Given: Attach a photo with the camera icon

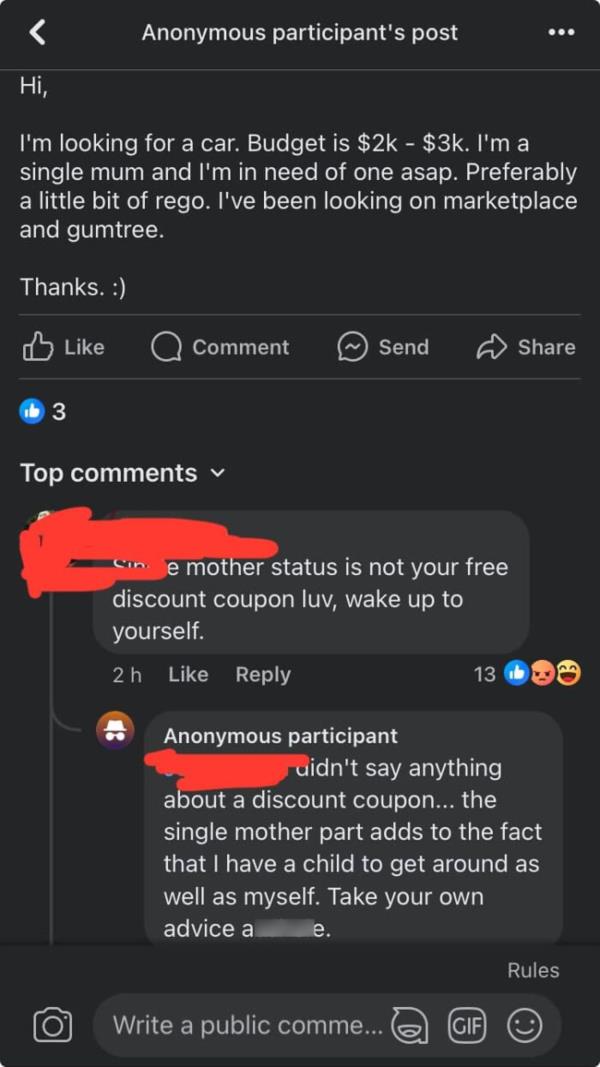Looking at the screenshot, I should click(52, 1025).
